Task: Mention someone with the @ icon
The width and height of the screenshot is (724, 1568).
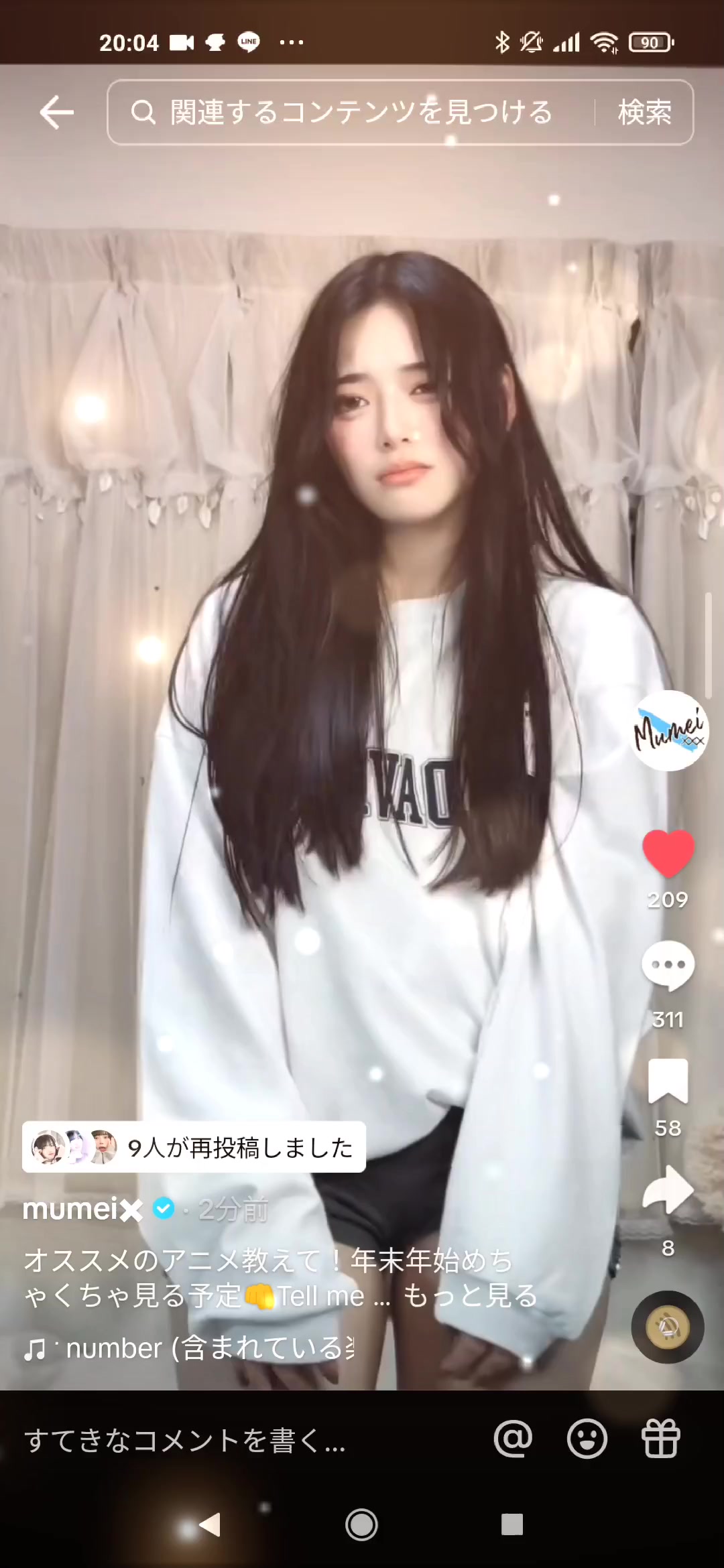Action: 513,1439
